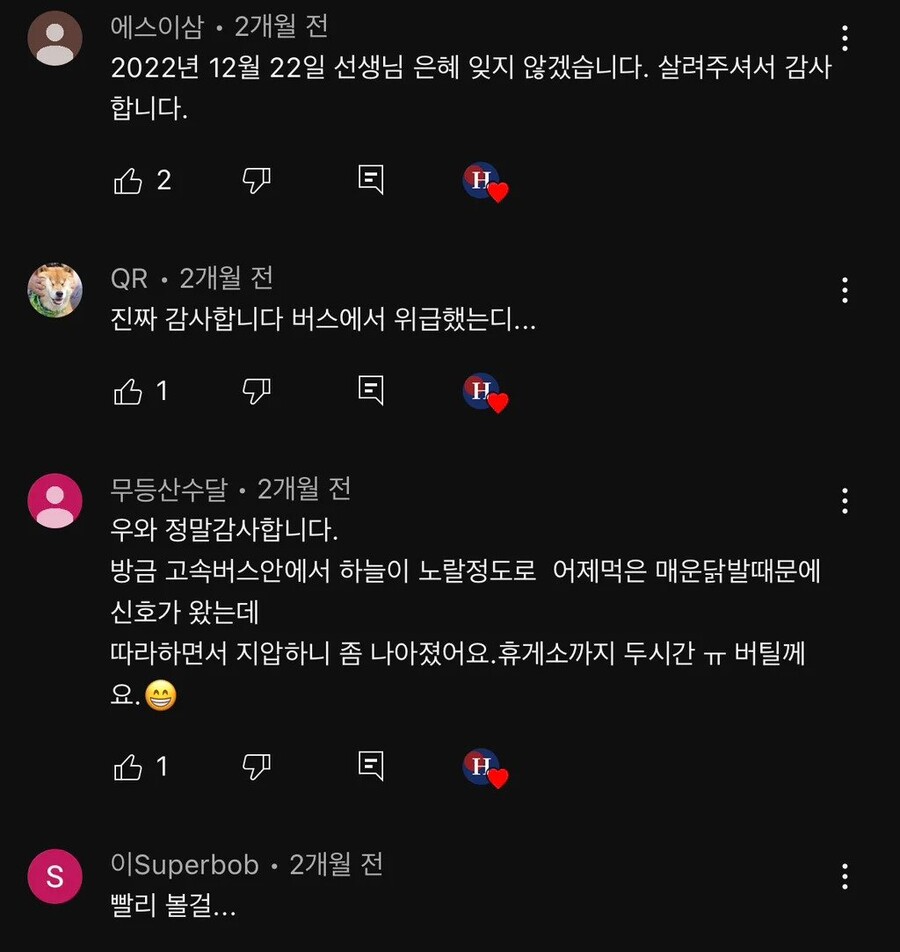Image resolution: width=900 pixels, height=952 pixels.
Task: Tap 이Superbob's pink S avatar
Action: [54, 876]
